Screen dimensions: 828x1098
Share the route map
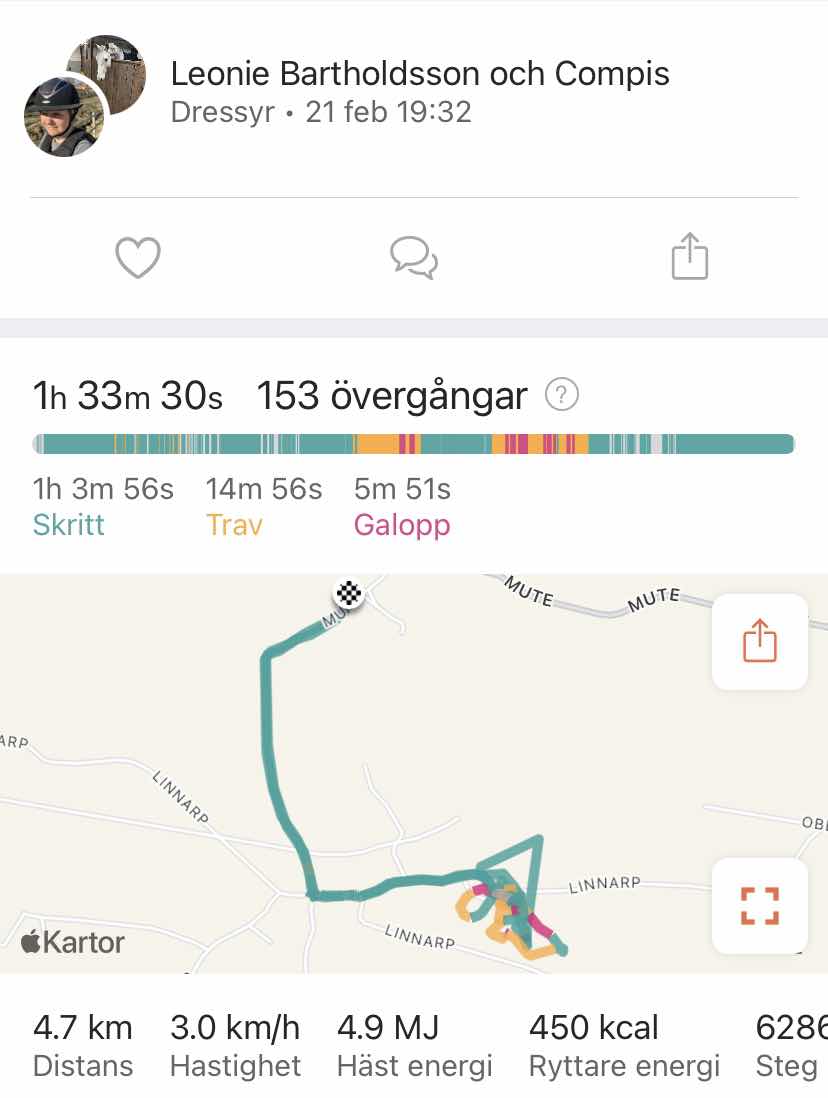(x=759, y=641)
